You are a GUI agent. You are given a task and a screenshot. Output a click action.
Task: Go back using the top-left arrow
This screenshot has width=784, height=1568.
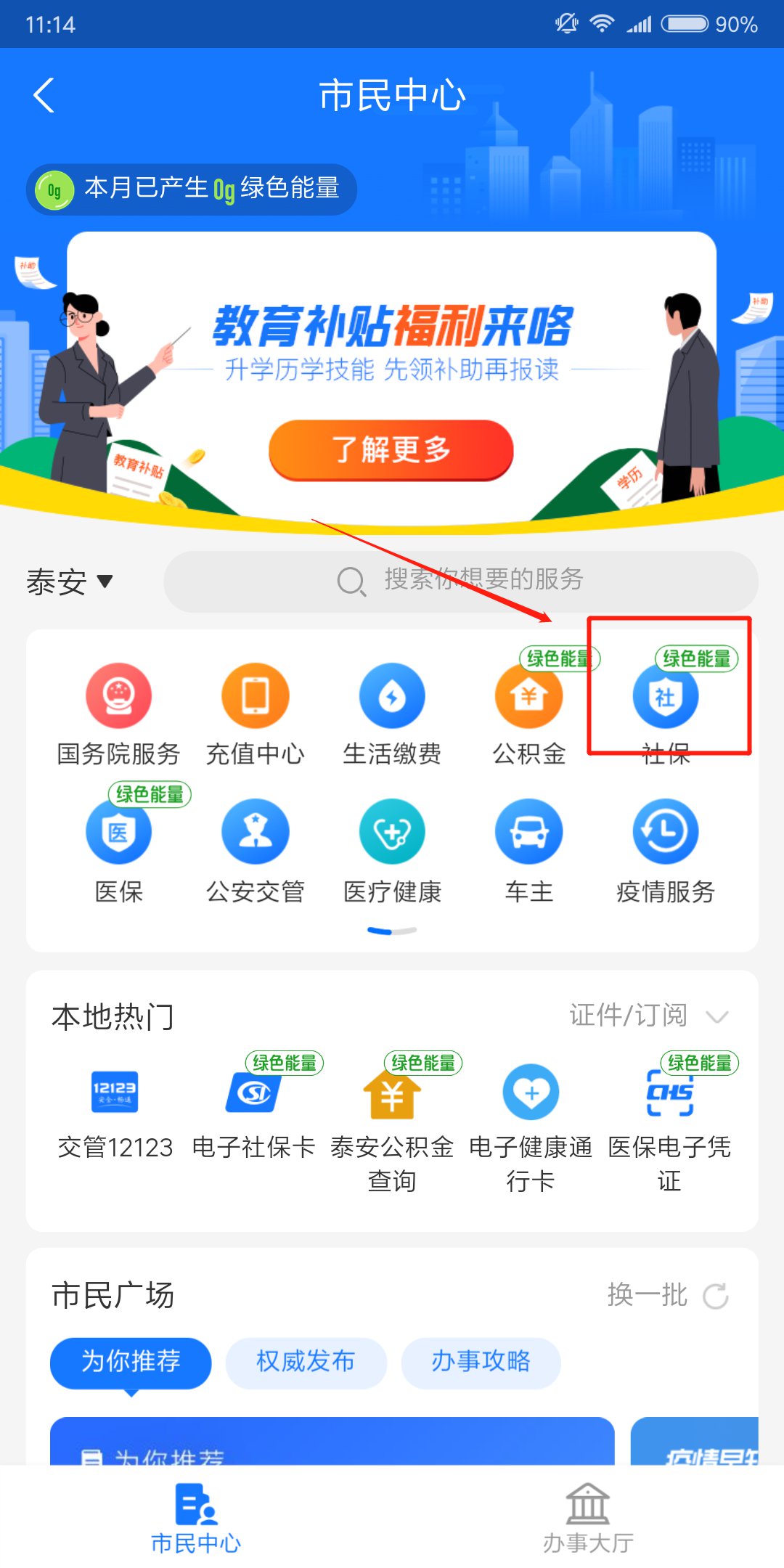[x=44, y=96]
